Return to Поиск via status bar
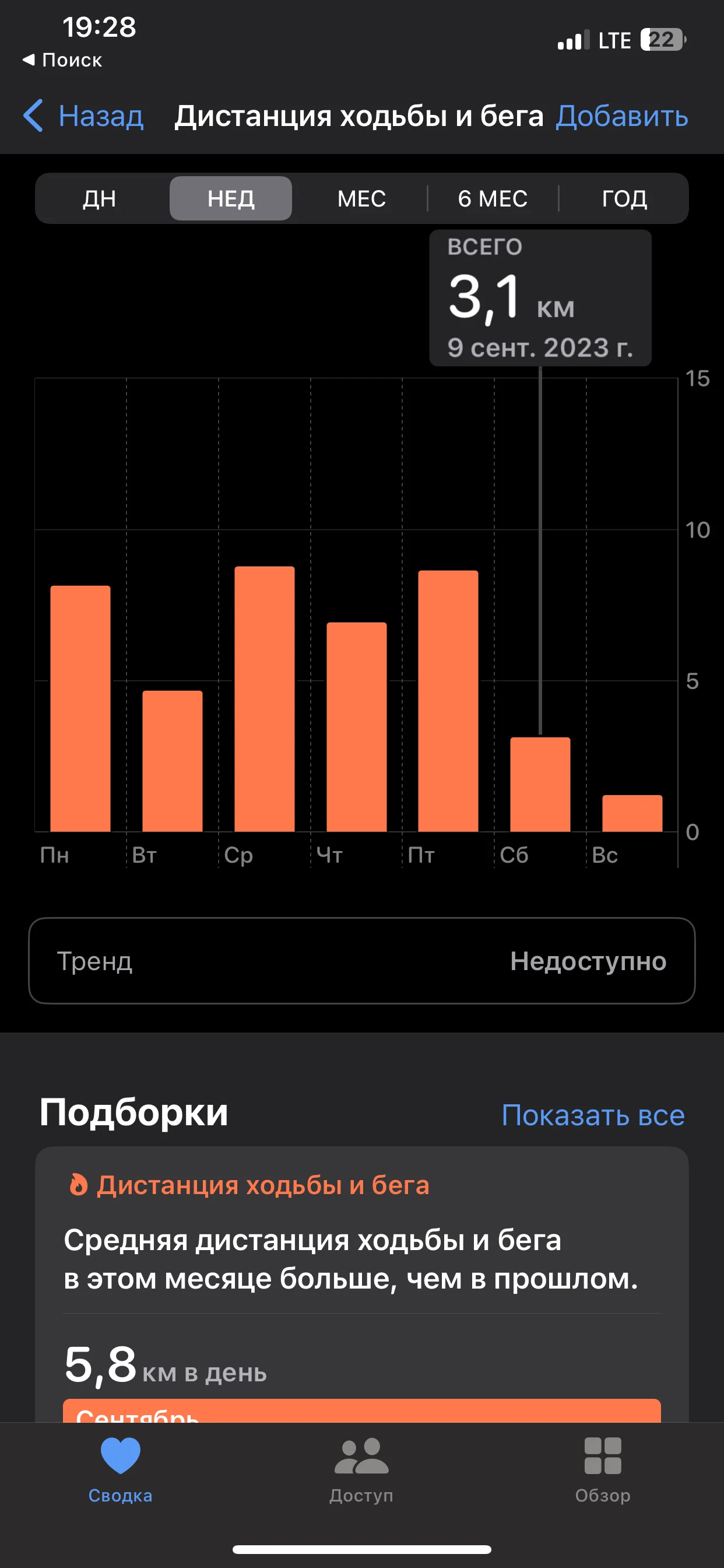This screenshot has height=1568, width=724. [63, 60]
